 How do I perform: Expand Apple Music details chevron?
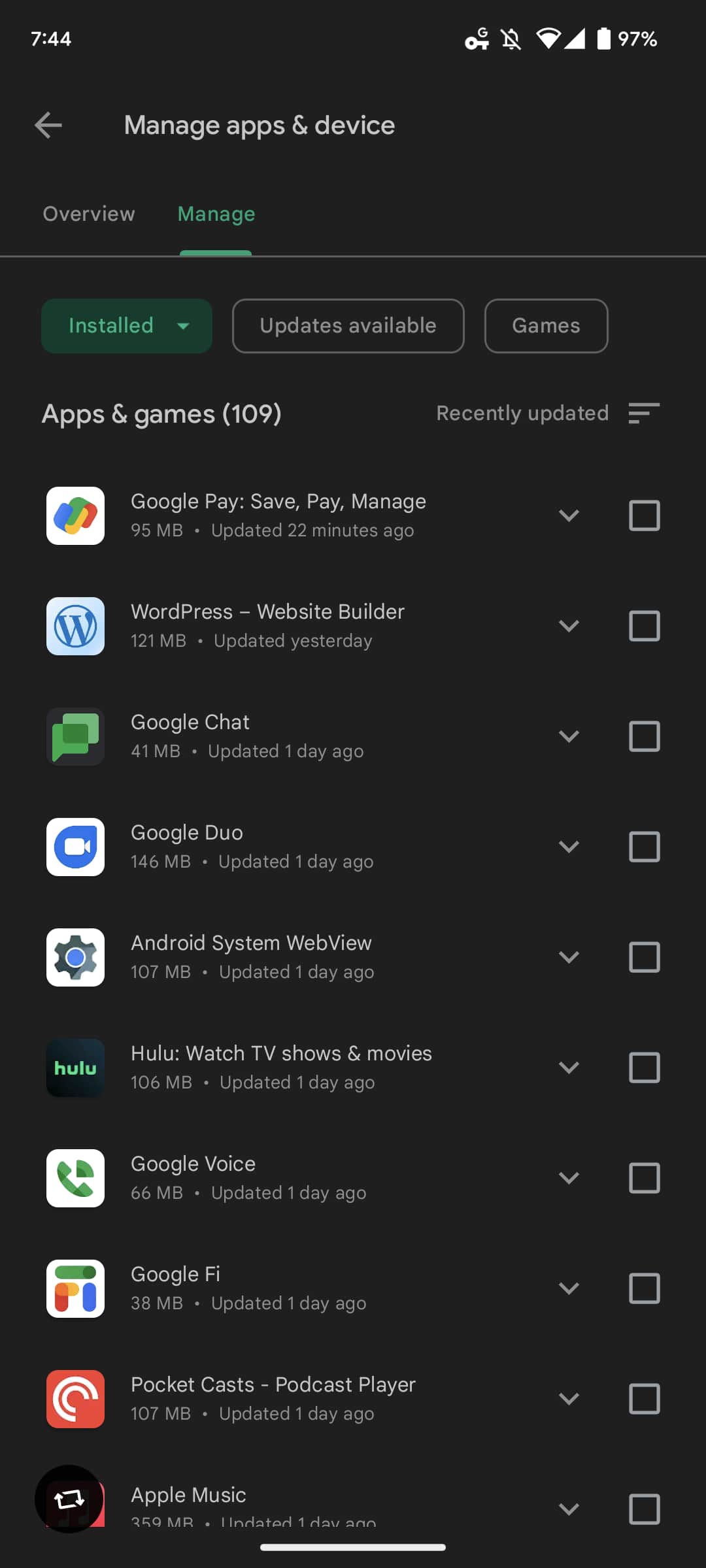click(569, 1509)
